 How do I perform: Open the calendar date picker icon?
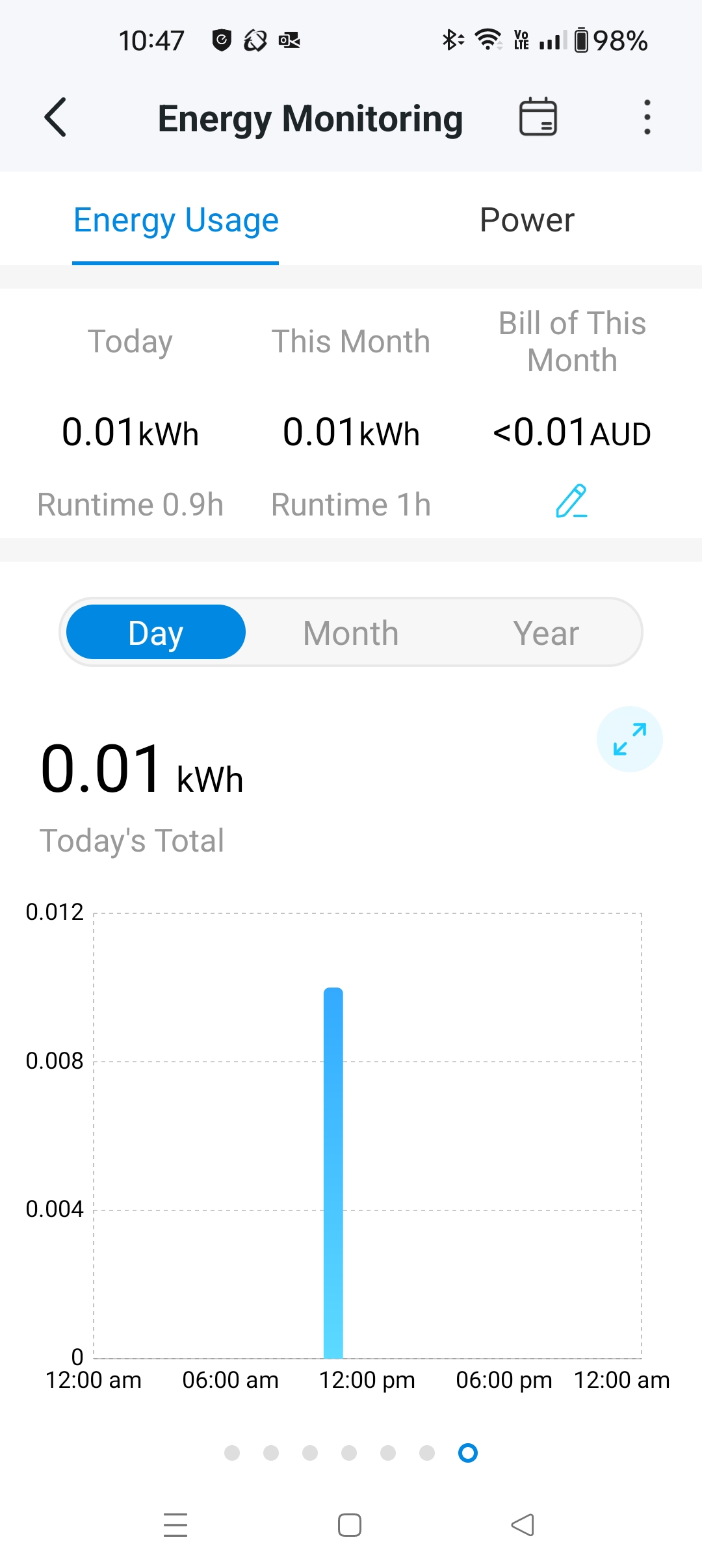[538, 118]
